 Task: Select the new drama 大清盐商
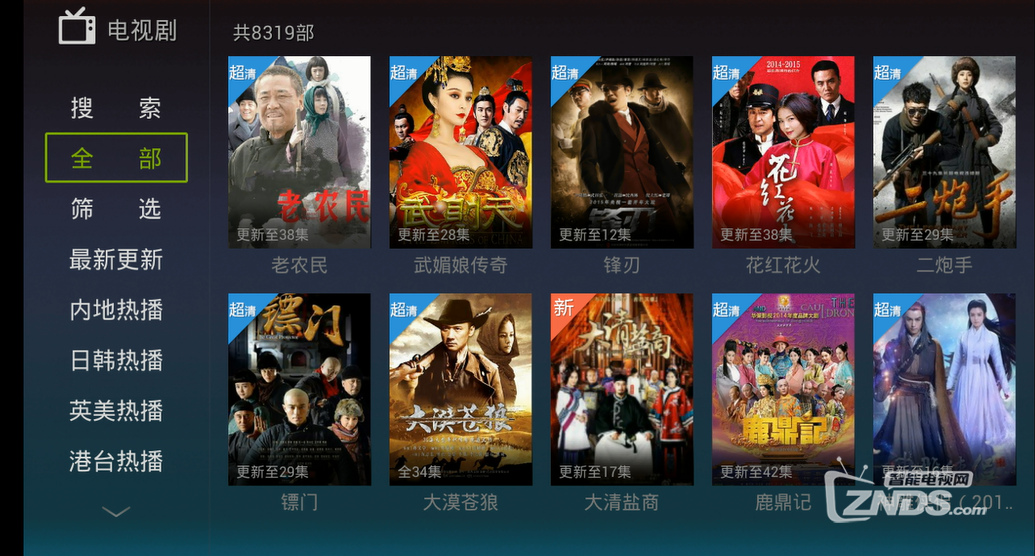click(x=622, y=389)
